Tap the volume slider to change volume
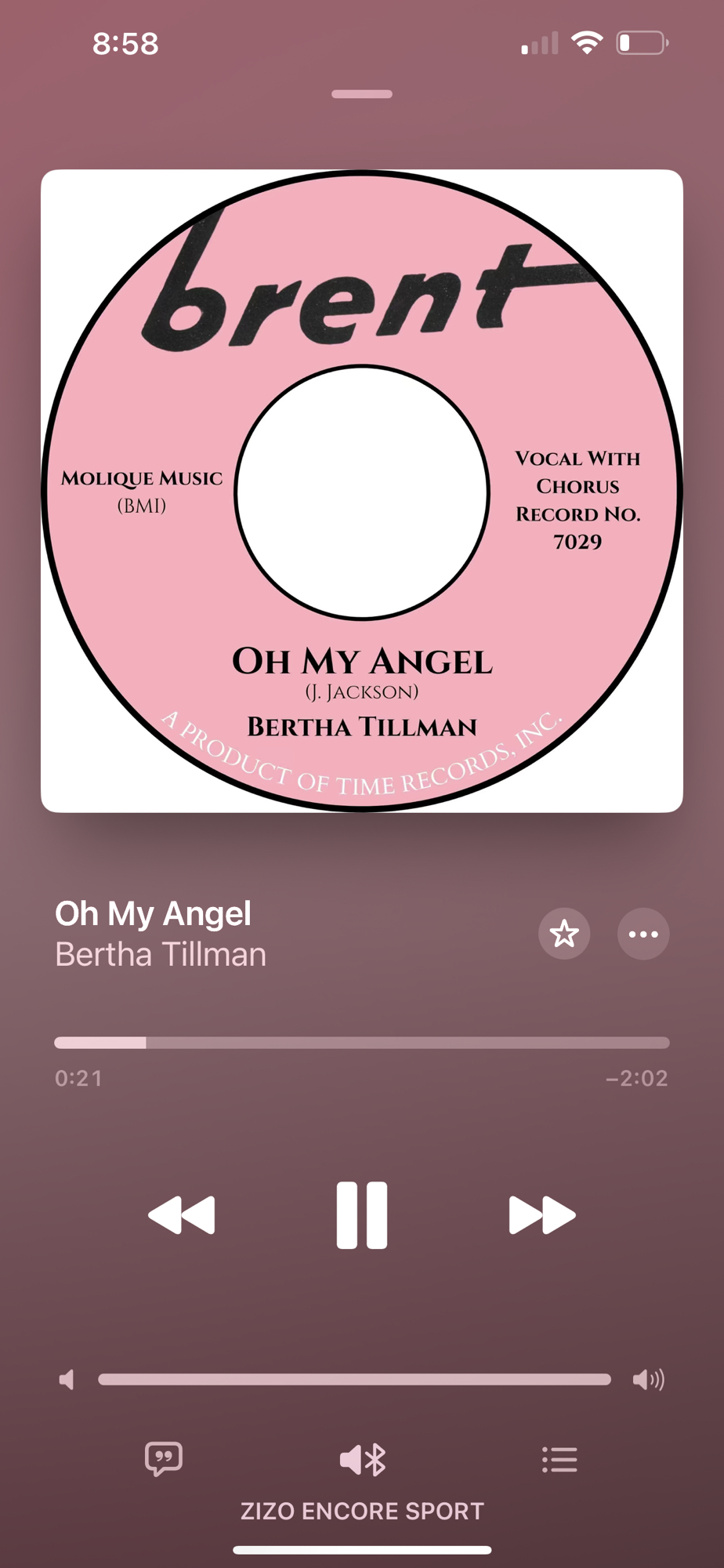The height and width of the screenshot is (1568, 724). pos(354,1379)
